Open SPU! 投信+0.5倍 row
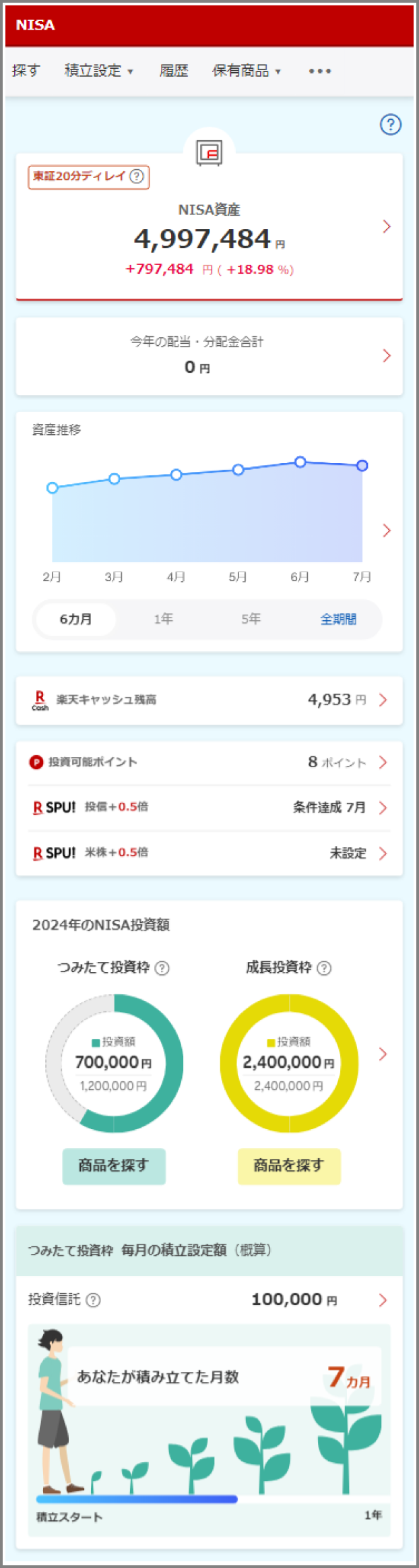419x1568 pixels. [x=209, y=808]
